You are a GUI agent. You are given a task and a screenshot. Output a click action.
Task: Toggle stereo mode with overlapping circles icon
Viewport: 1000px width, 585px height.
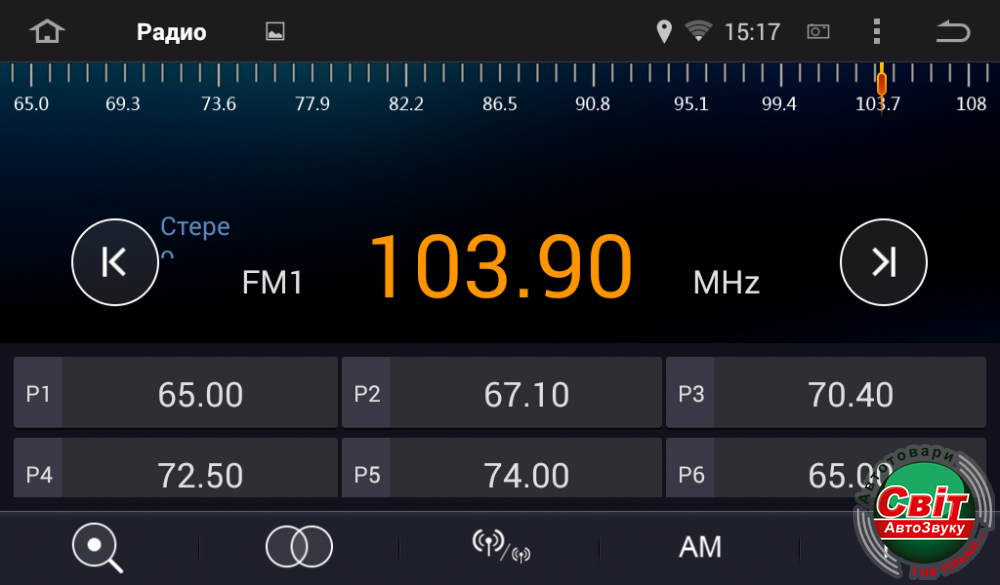tap(298, 547)
